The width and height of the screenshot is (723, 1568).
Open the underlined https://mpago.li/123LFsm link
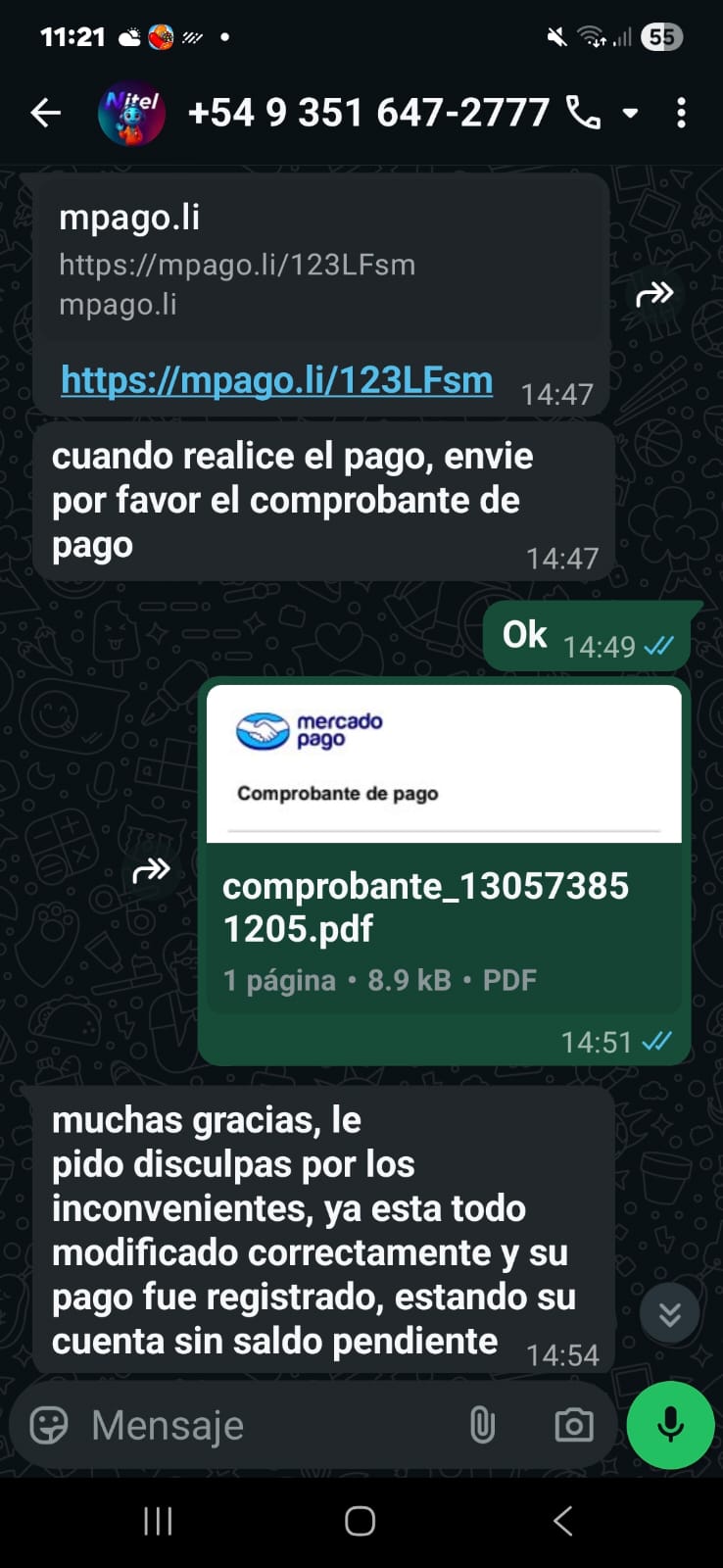tap(276, 380)
